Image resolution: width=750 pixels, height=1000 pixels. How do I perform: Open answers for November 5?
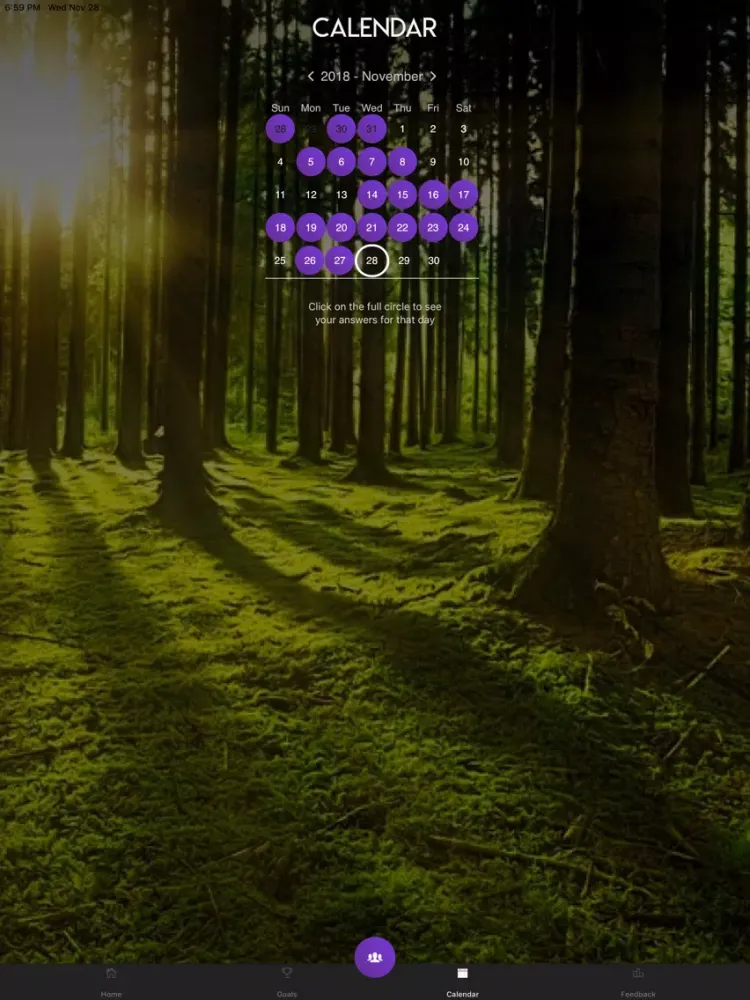311,162
